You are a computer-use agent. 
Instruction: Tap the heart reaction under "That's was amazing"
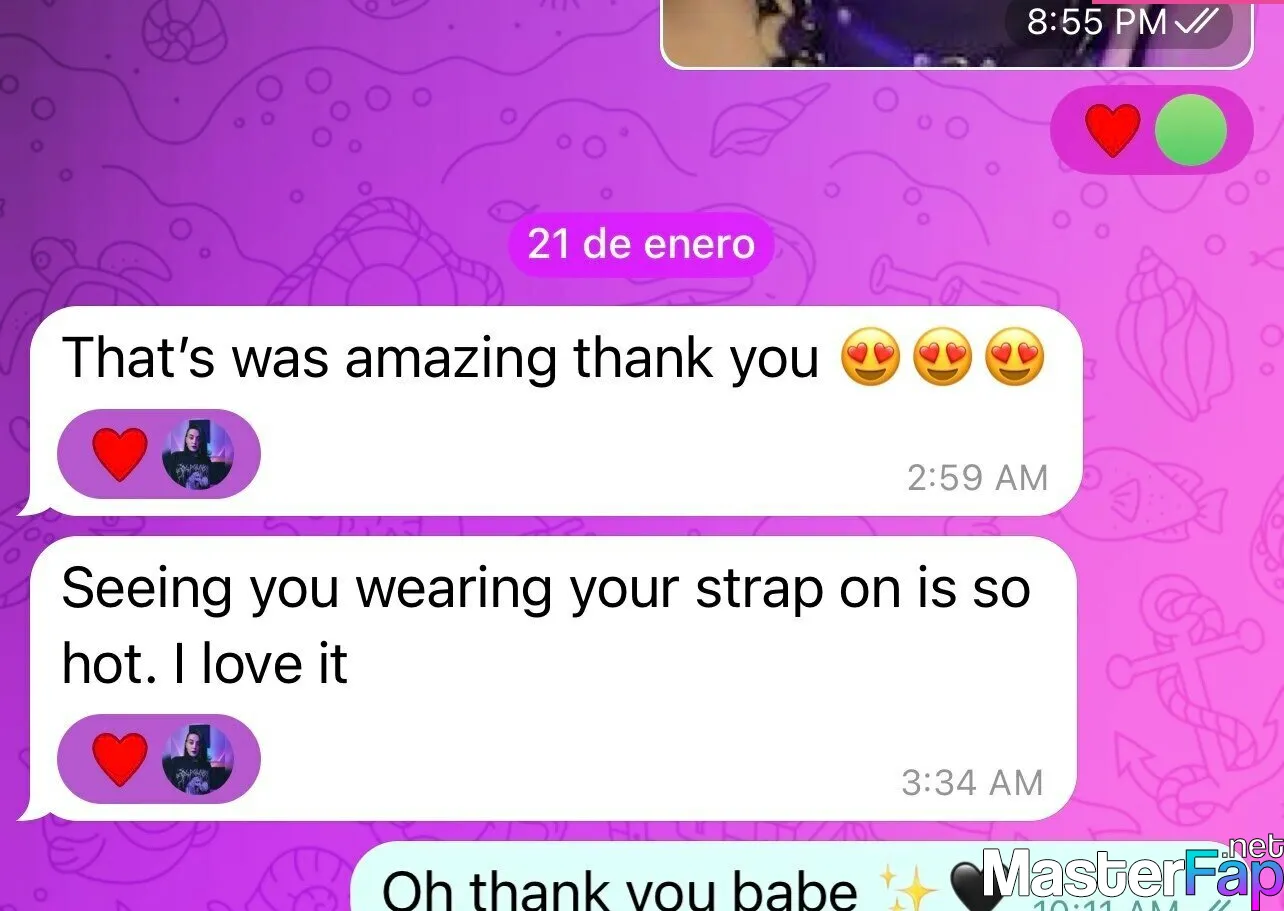tap(119, 454)
